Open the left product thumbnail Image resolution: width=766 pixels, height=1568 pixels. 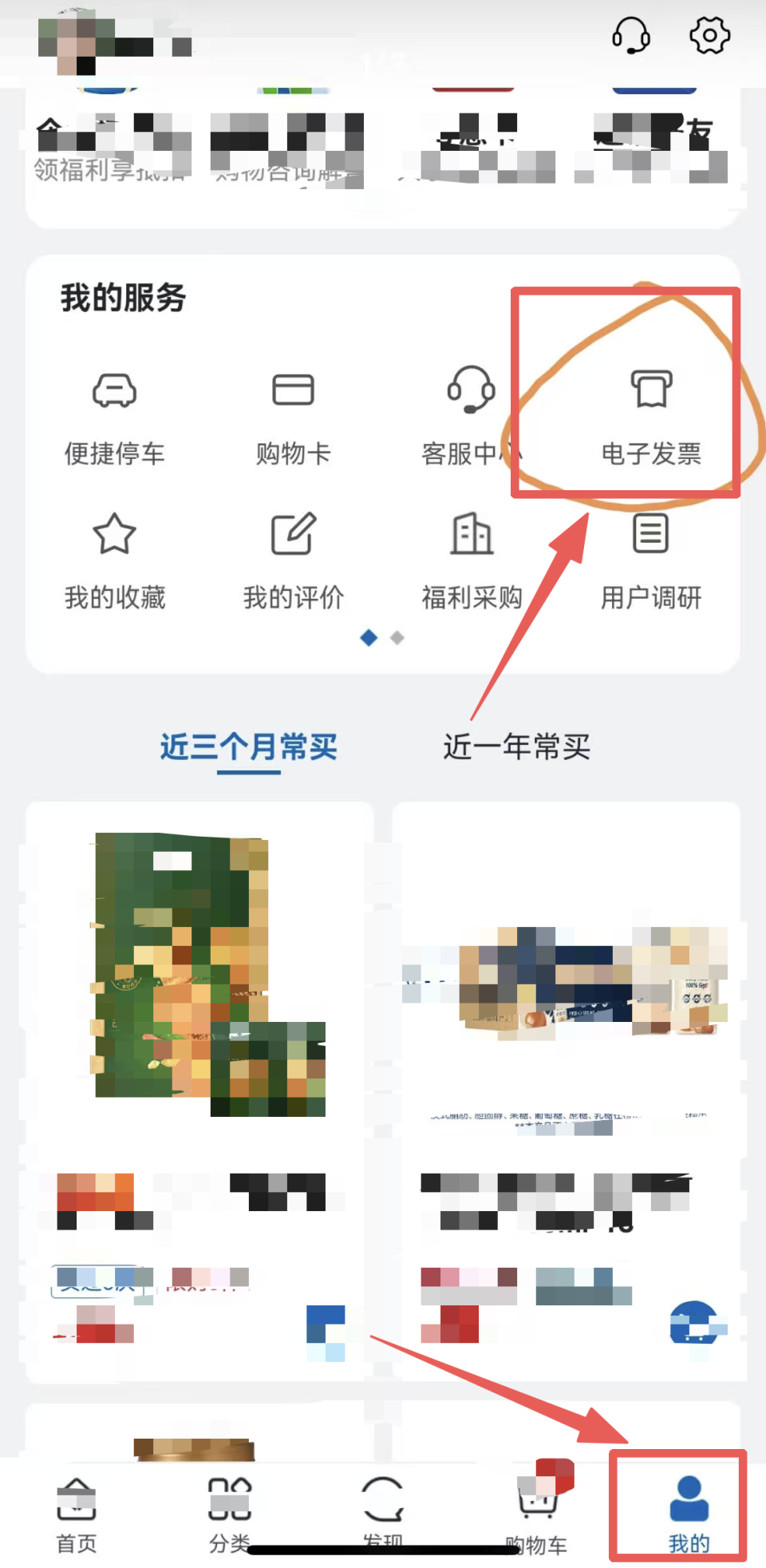point(199,998)
